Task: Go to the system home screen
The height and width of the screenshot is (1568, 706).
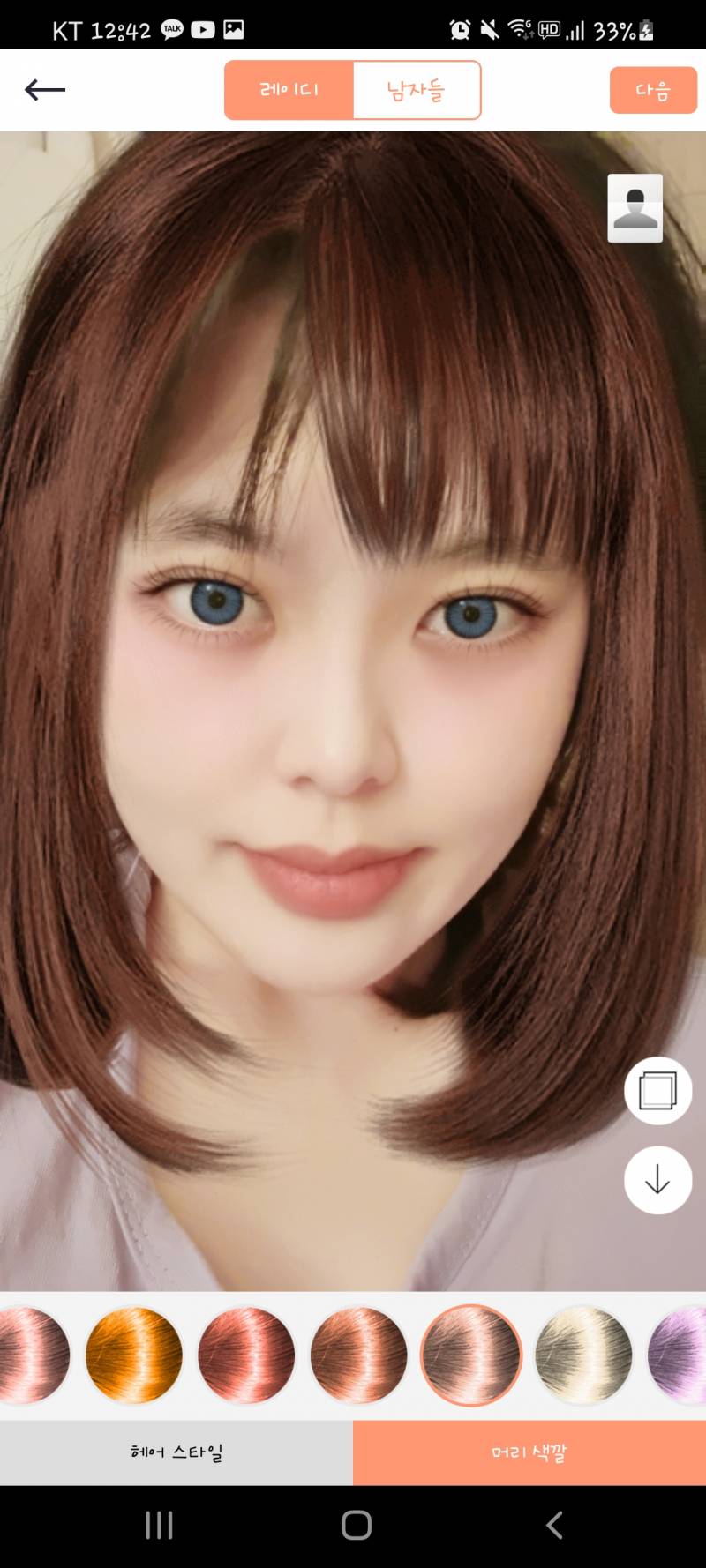Action: point(356,1525)
